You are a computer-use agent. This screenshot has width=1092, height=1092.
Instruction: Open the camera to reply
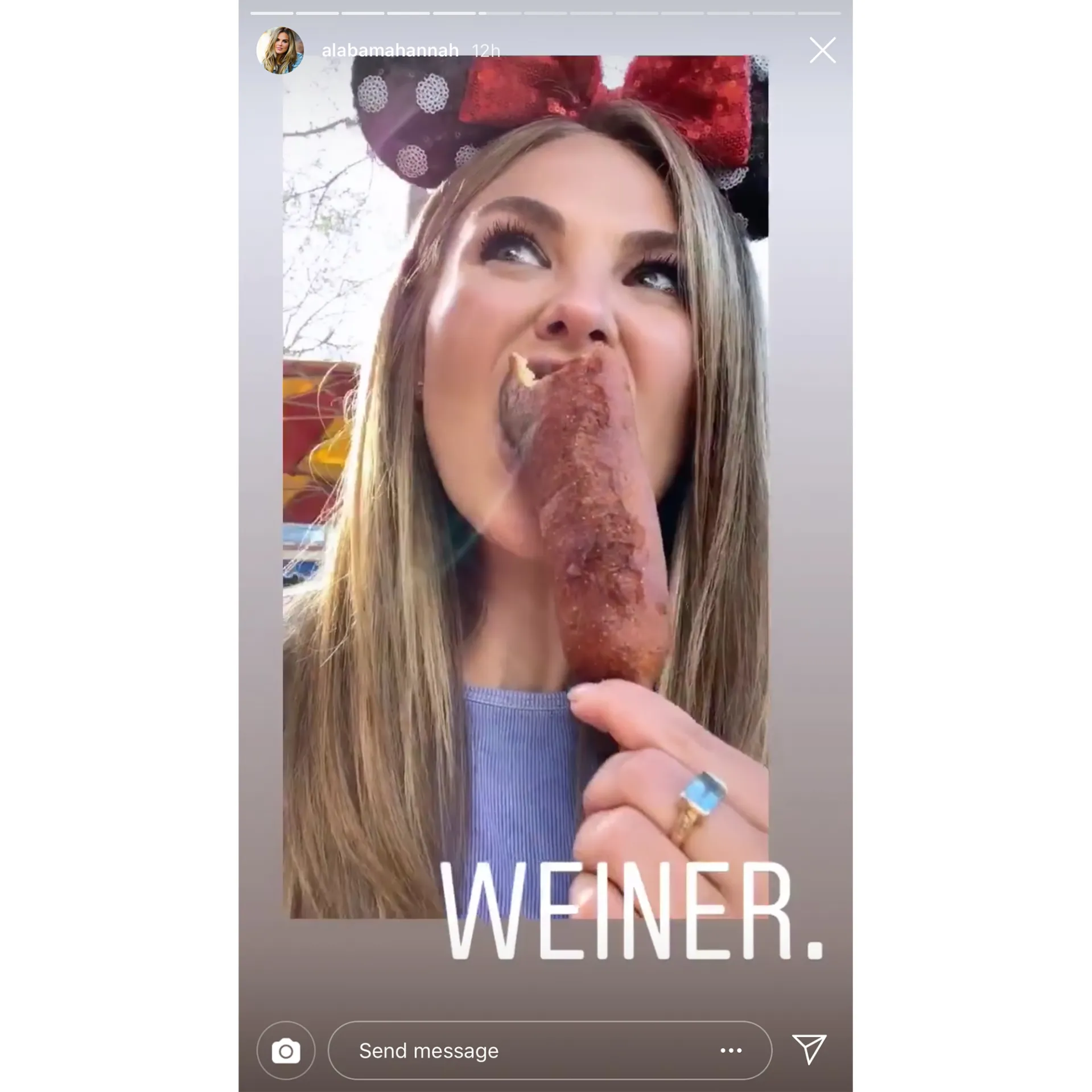[286, 1050]
